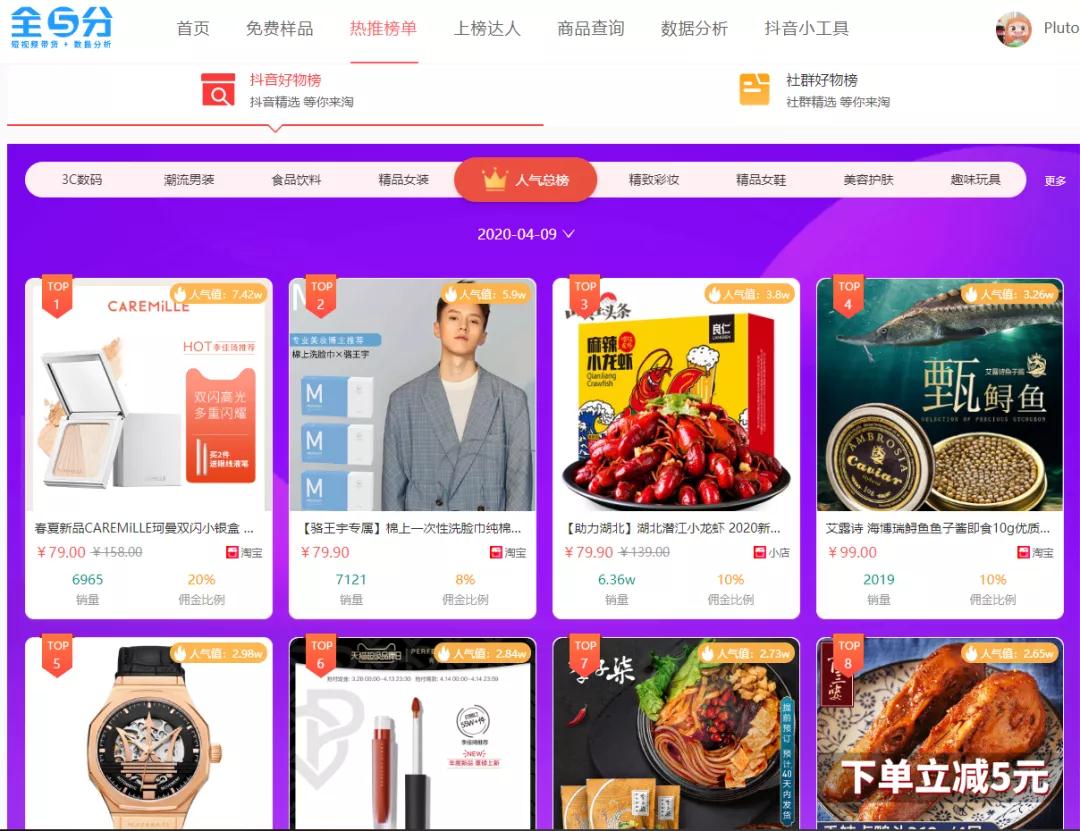Choose the 食品饮料 category
Image resolution: width=1080 pixels, height=831 pixels.
pos(296,180)
